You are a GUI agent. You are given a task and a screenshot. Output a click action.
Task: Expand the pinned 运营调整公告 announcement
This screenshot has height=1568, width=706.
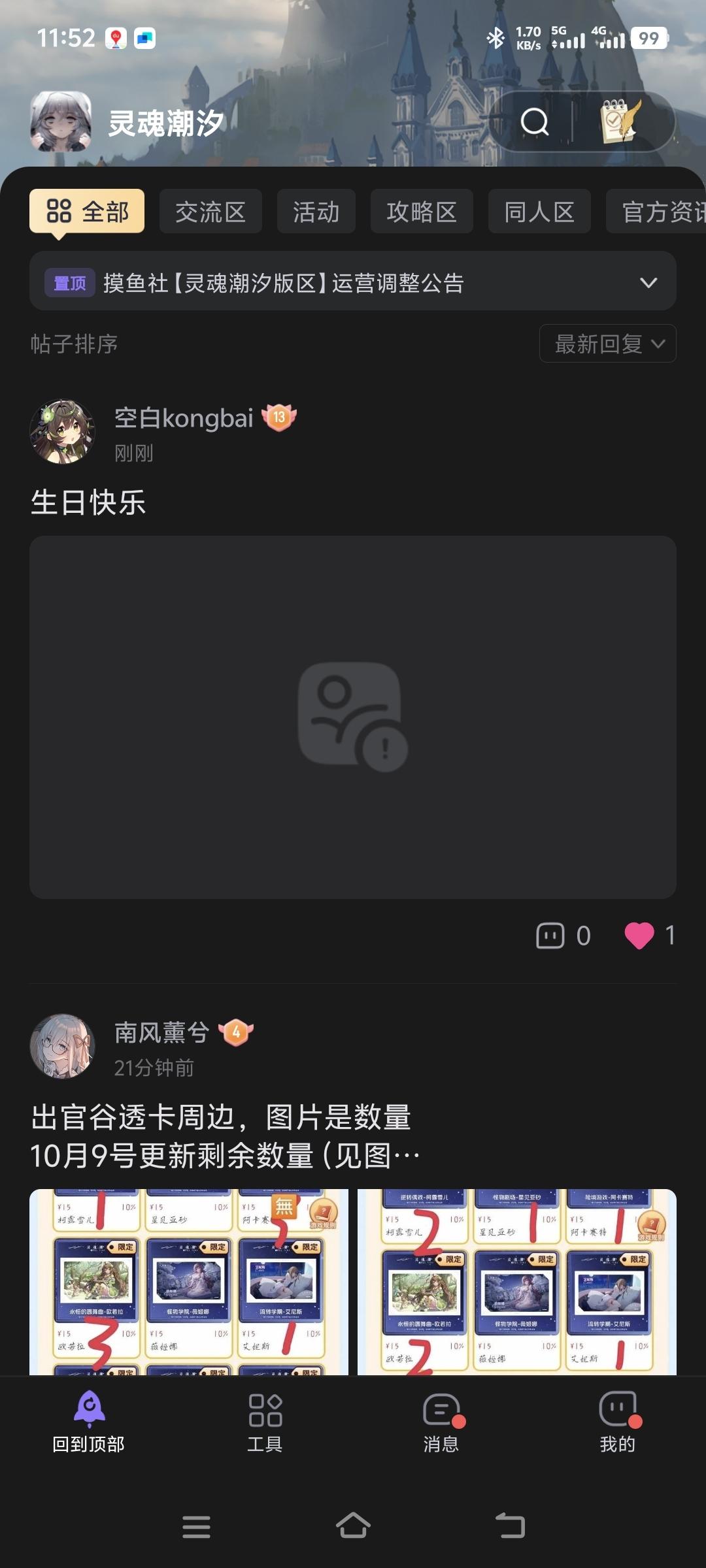tap(648, 283)
